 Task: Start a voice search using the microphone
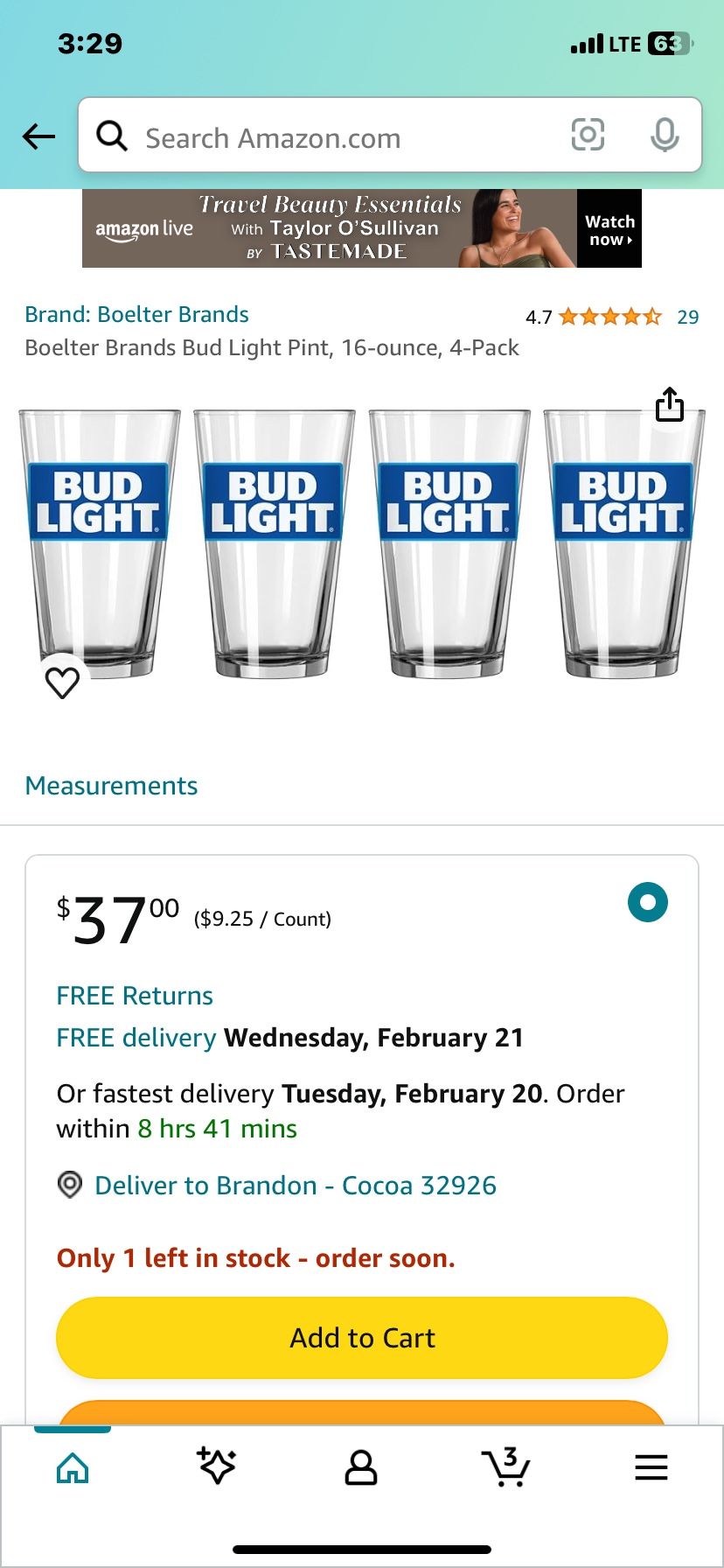pos(665,136)
